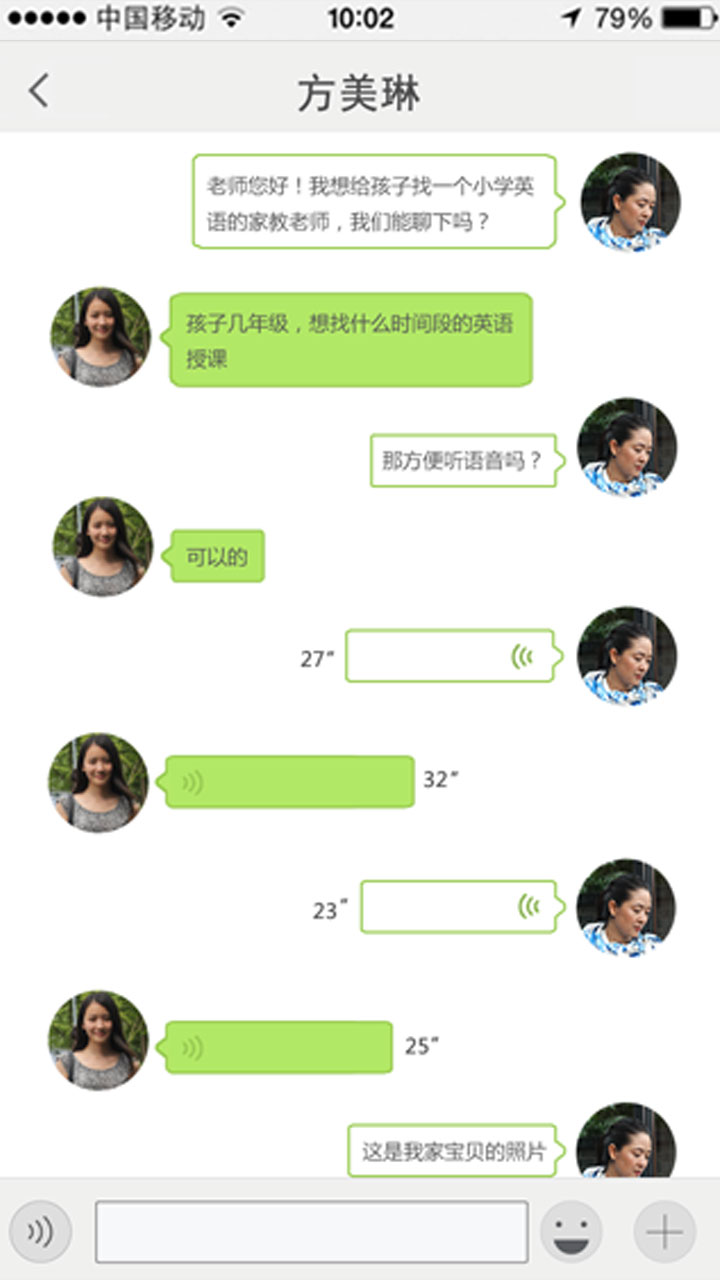The height and width of the screenshot is (1280, 720).
Task: Play the 32-second voice message
Action: [x=289, y=782]
